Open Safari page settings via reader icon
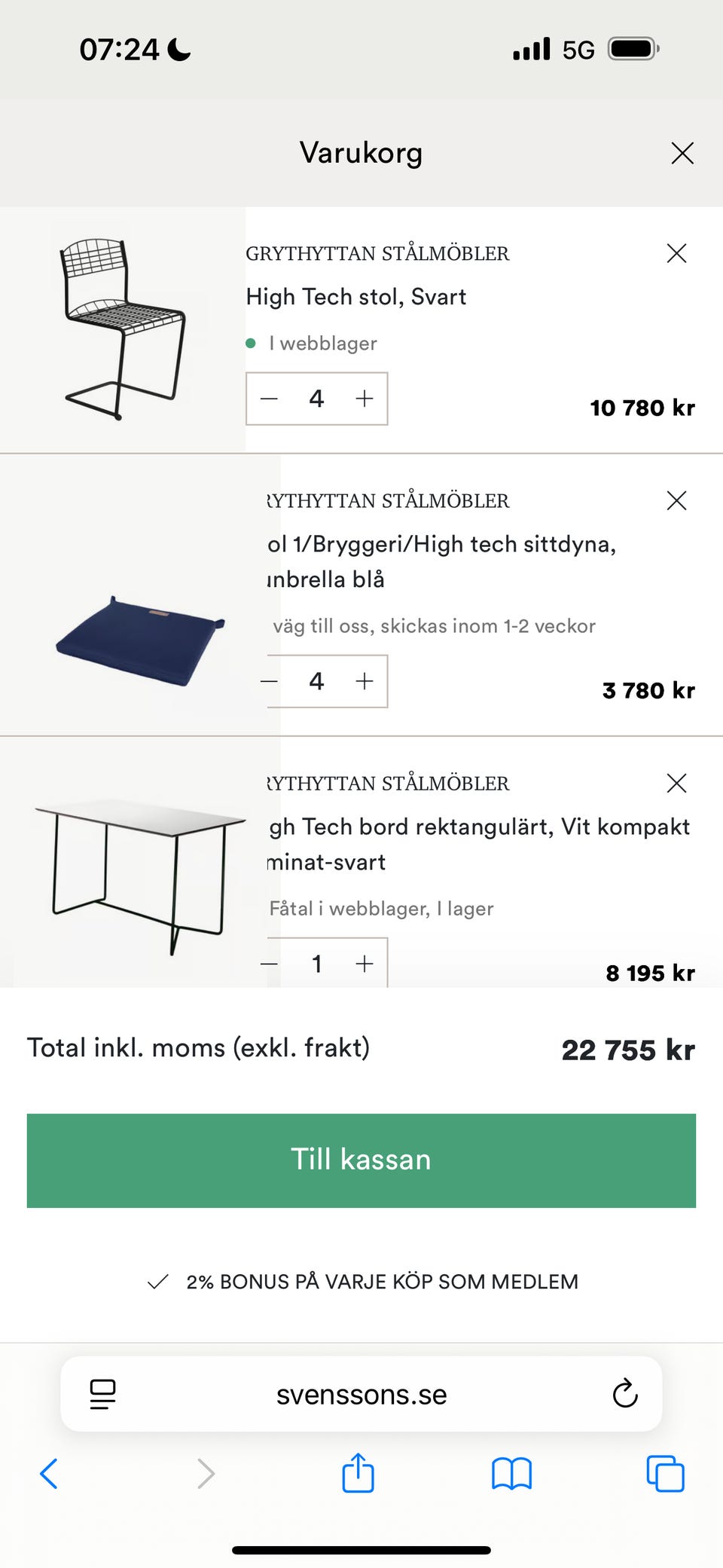This screenshot has width=723, height=1568. click(x=102, y=1394)
